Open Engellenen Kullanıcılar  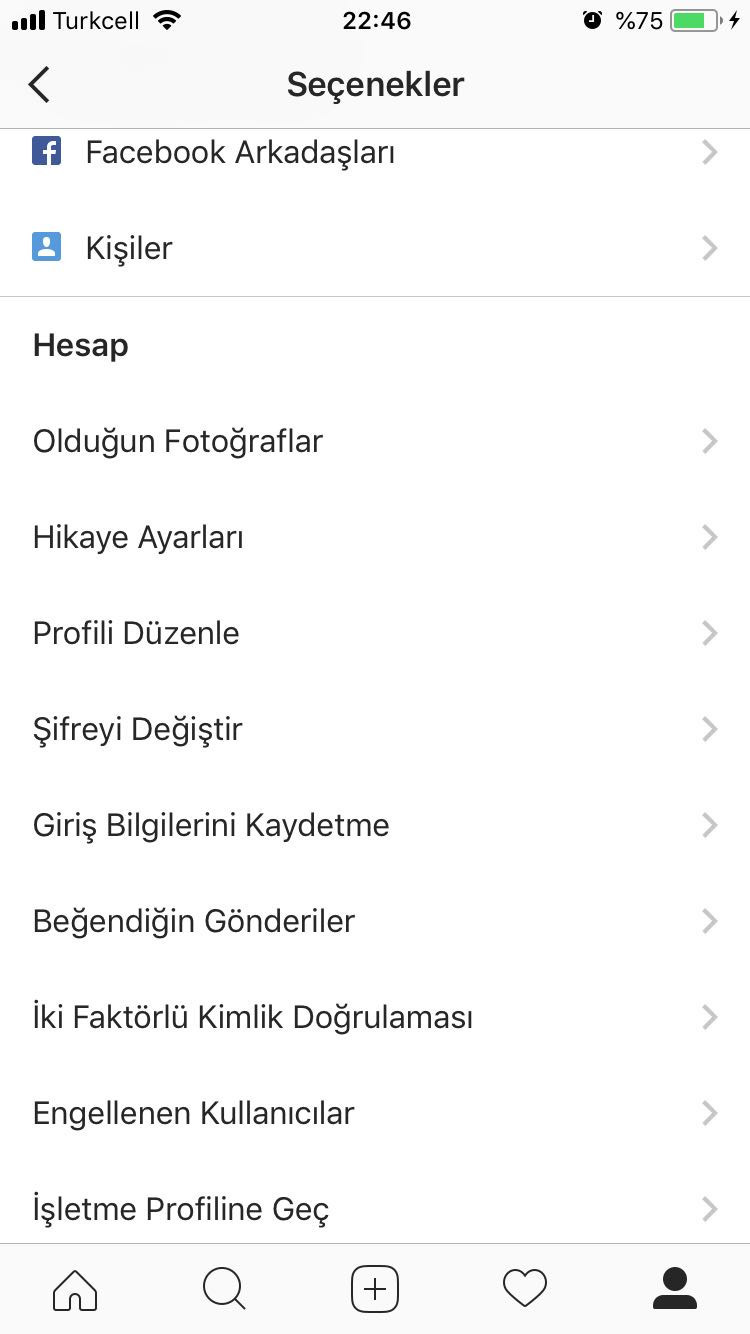click(x=375, y=1113)
